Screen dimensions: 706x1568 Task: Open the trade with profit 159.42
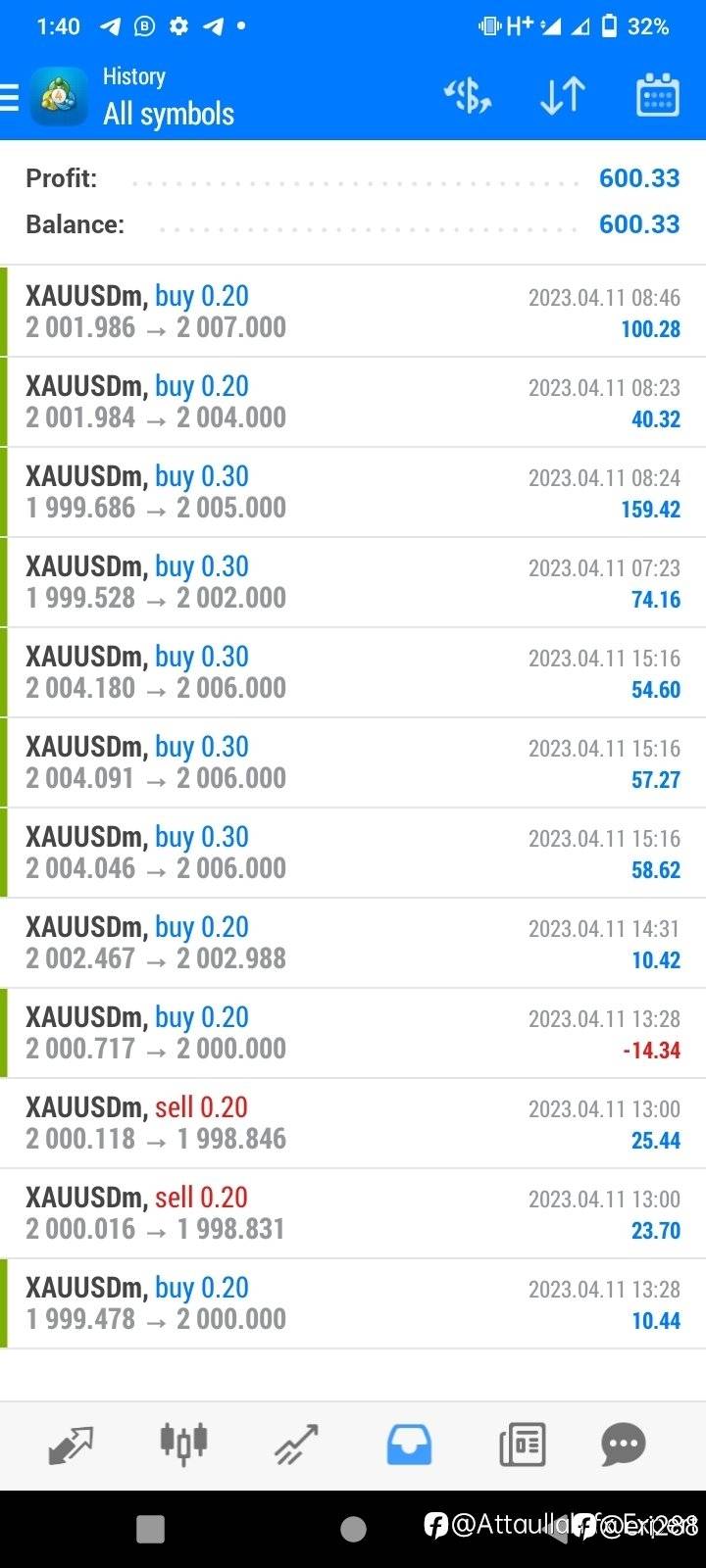coord(353,492)
